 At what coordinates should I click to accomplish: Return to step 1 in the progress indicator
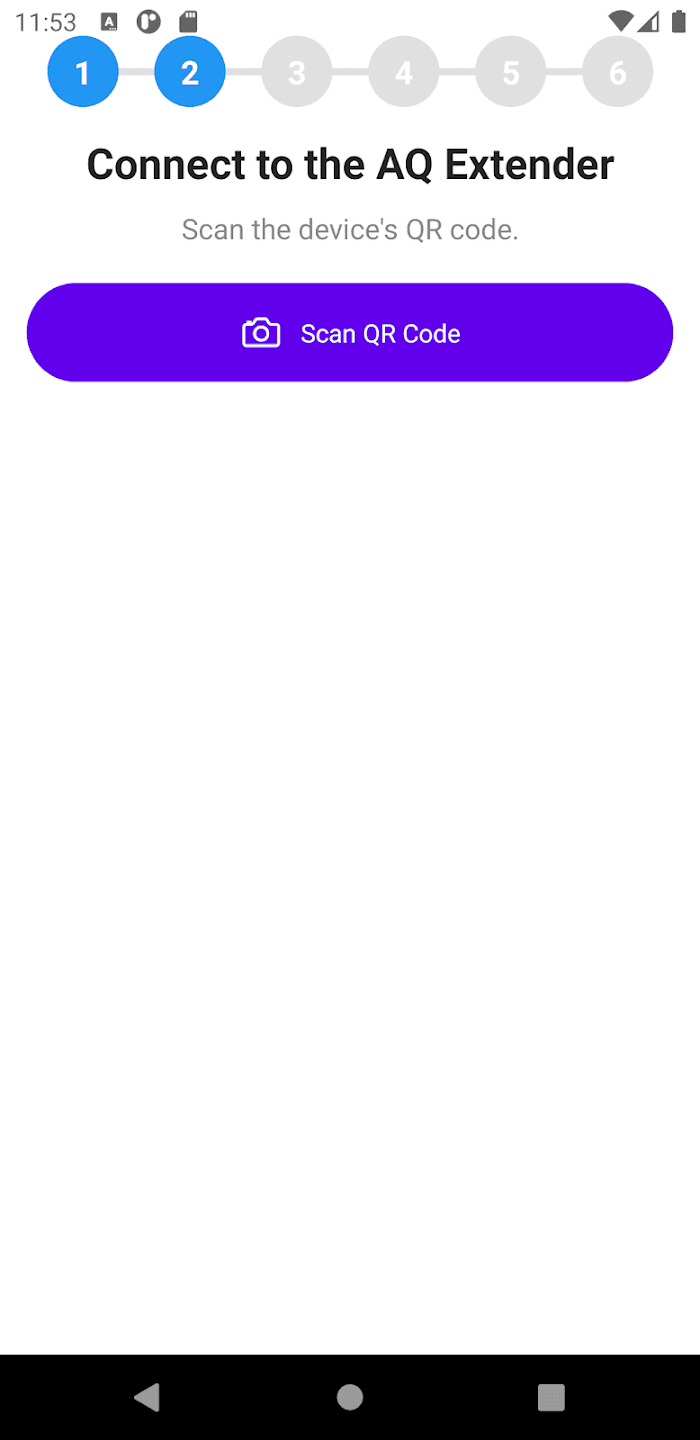[x=83, y=72]
